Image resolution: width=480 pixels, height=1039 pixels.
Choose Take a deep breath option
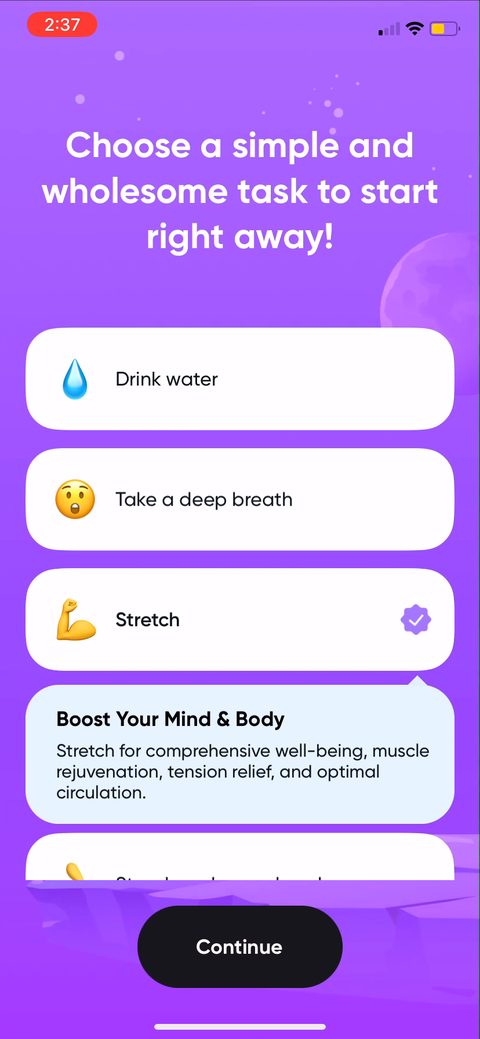pos(239,499)
